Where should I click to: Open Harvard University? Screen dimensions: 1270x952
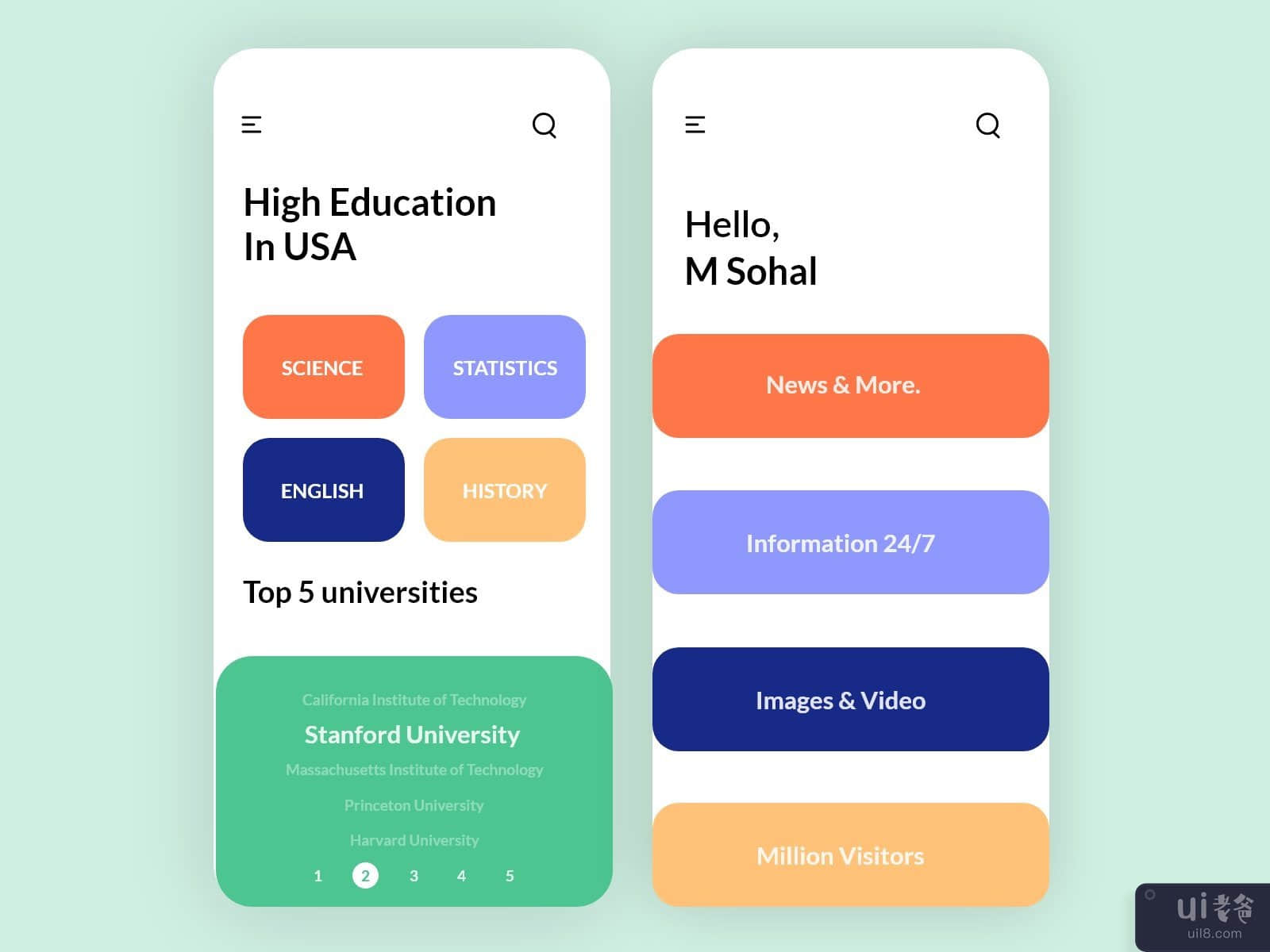(414, 840)
